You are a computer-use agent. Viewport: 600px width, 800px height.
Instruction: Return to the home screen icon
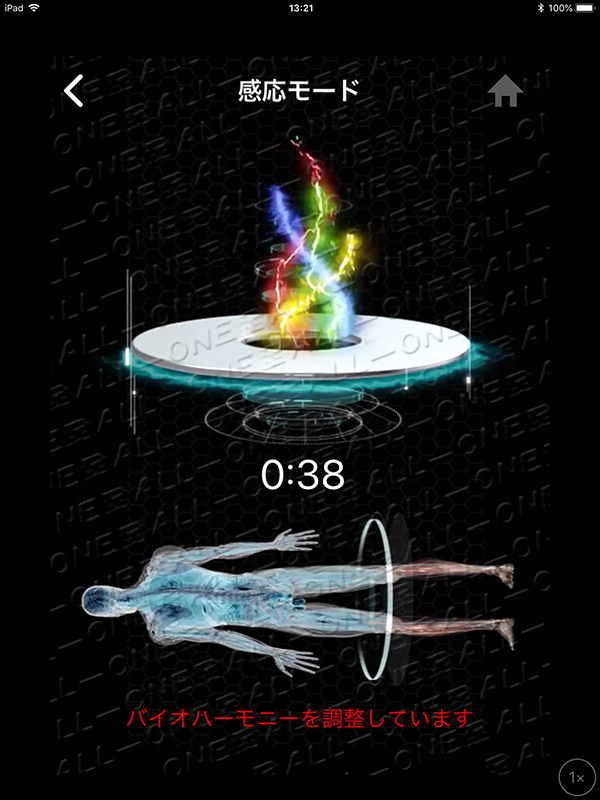(x=506, y=91)
